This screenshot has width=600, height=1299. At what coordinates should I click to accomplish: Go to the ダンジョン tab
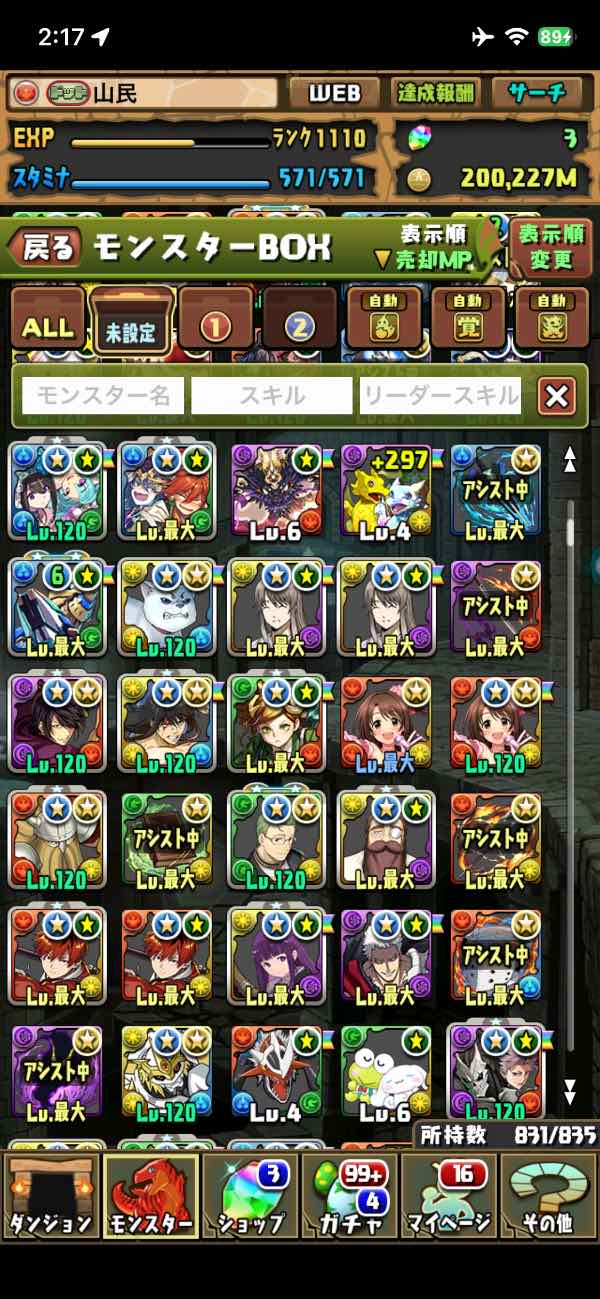coord(51,1194)
